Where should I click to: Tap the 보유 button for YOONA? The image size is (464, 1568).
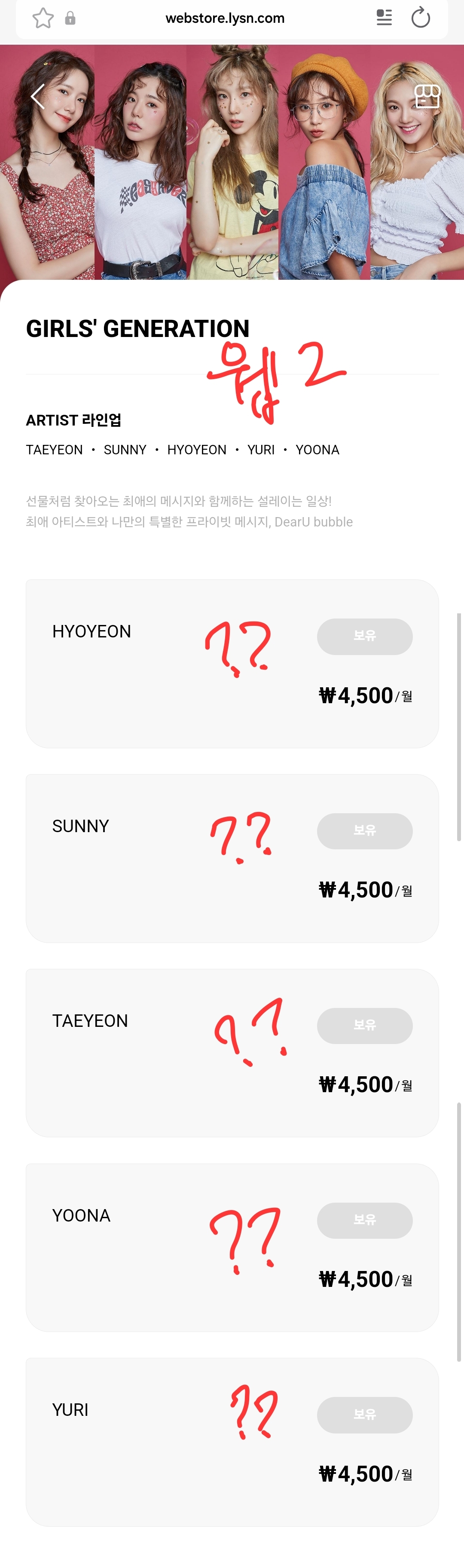click(x=364, y=1220)
